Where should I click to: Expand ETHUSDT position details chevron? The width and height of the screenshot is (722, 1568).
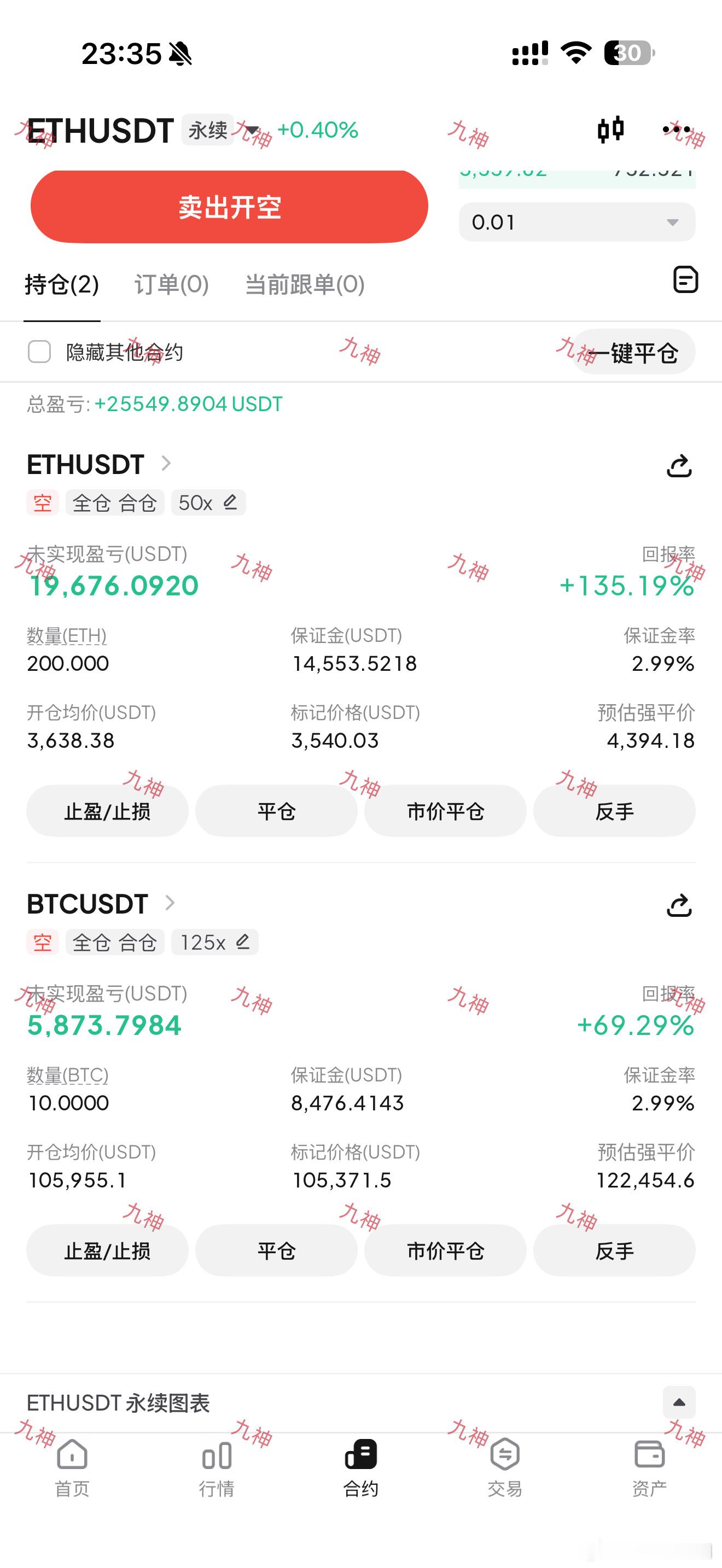166,464
